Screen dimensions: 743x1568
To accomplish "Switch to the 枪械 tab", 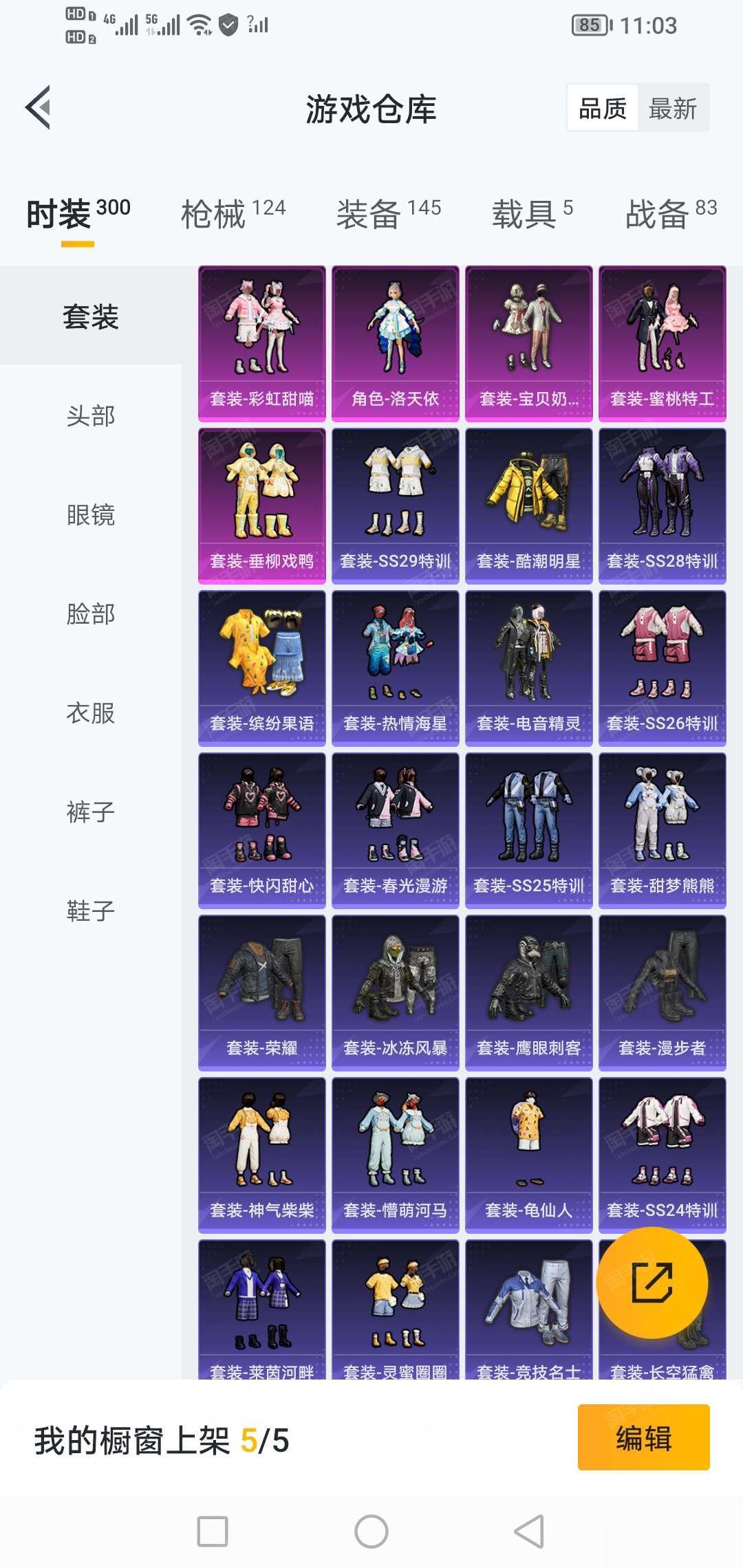I will click(233, 213).
